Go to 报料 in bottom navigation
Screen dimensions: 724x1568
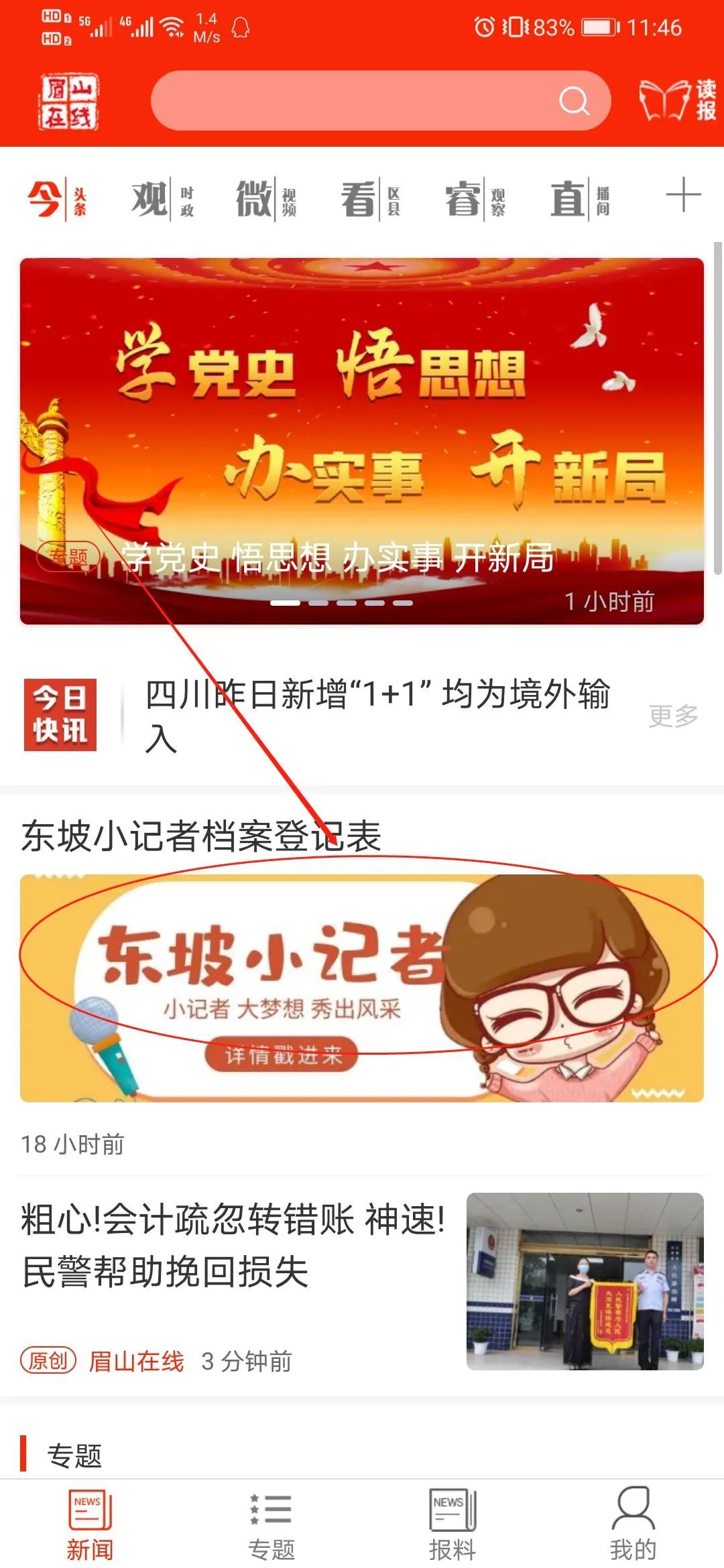click(452, 1522)
